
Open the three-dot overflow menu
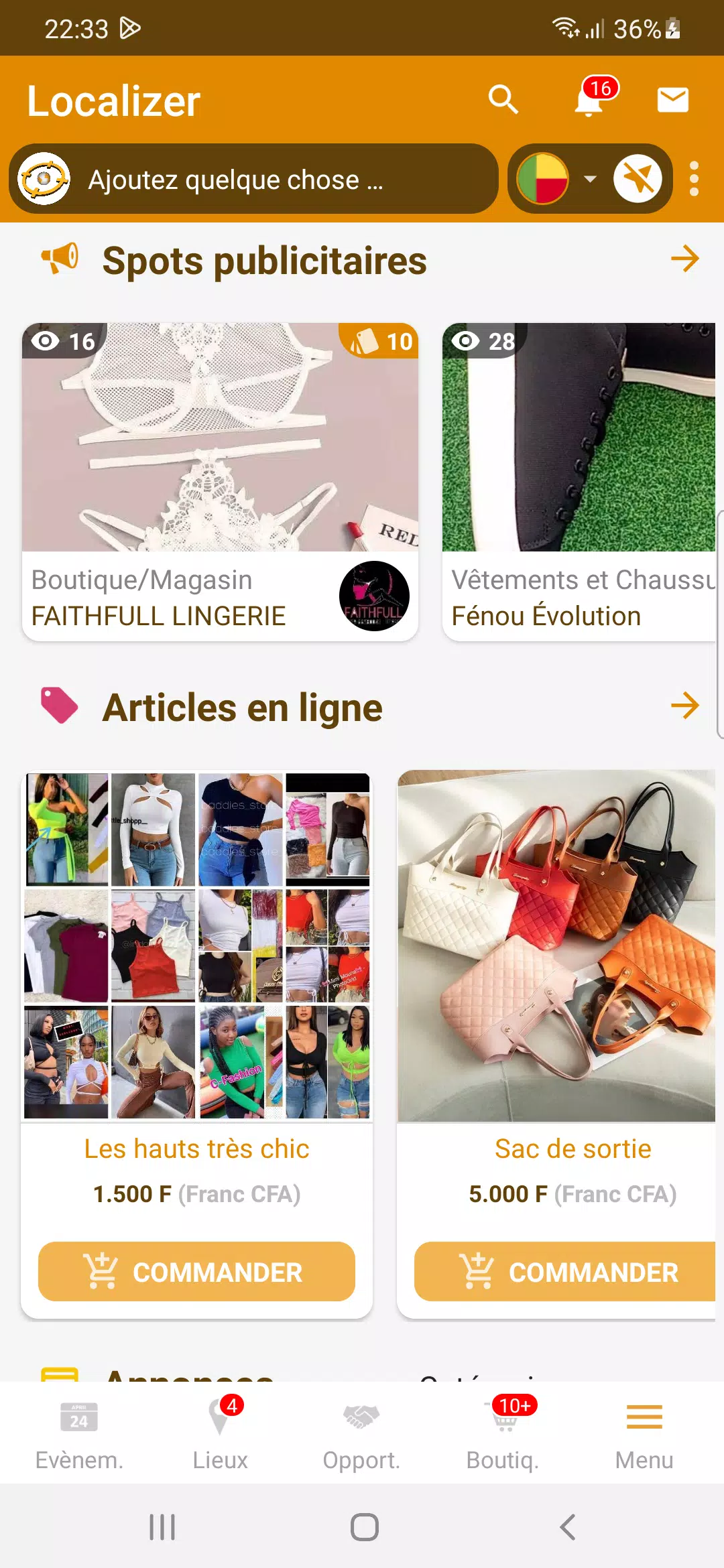tap(693, 179)
